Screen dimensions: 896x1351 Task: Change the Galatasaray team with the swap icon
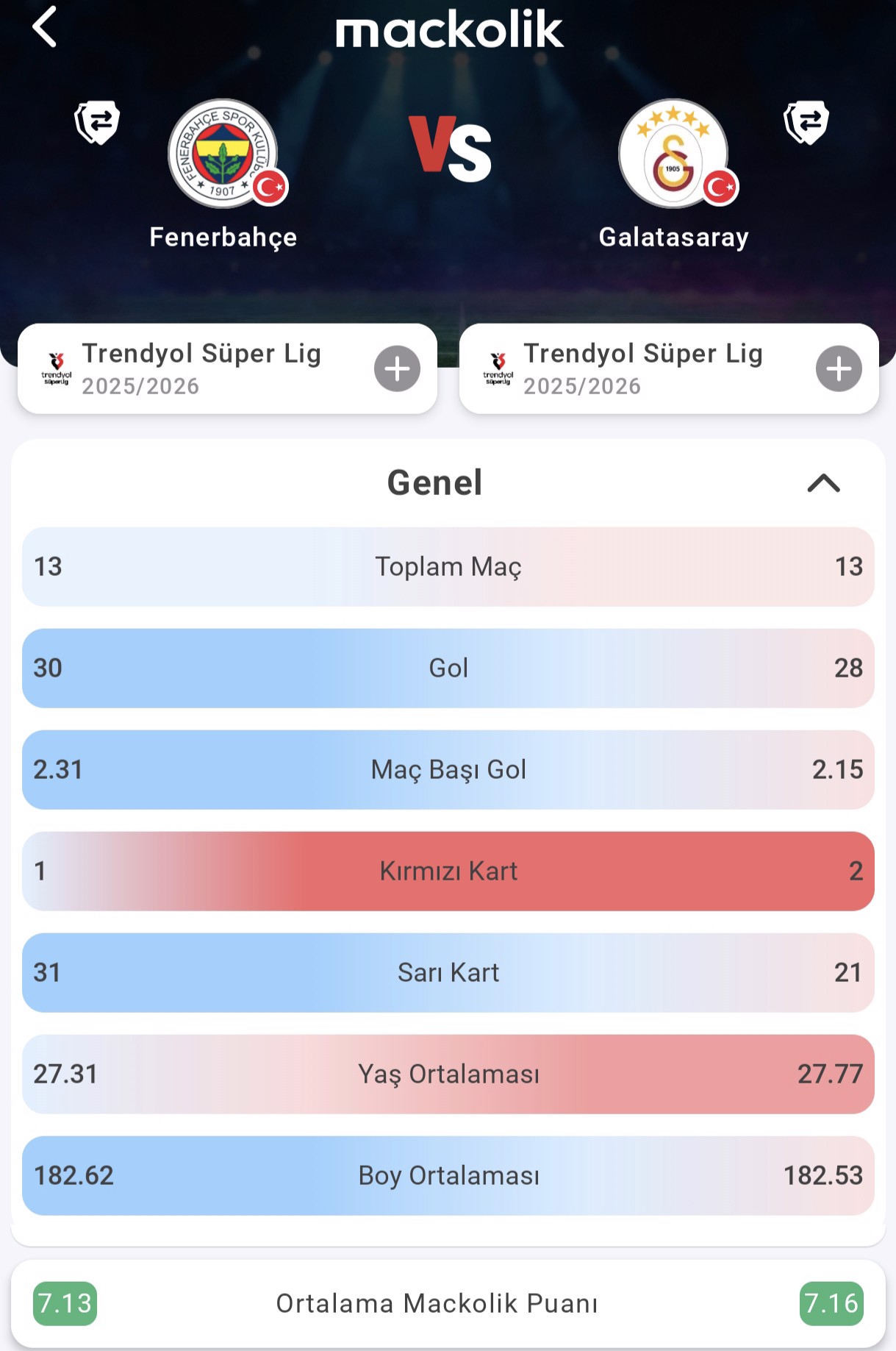pyautogui.click(x=806, y=122)
